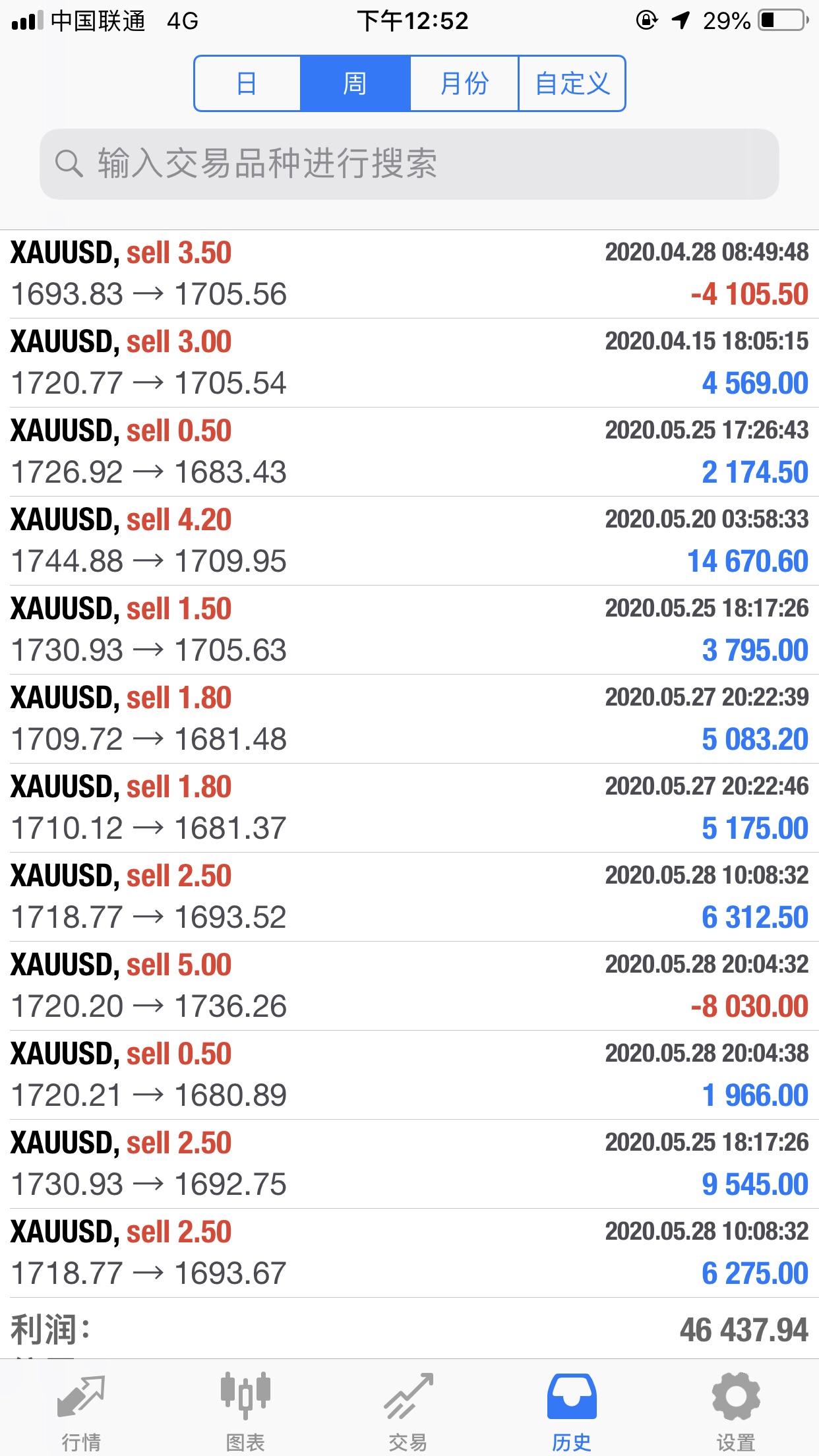Open the sell 2.50 trade with 9 545.00 profit
This screenshot has width=819, height=1456.
click(409, 1164)
